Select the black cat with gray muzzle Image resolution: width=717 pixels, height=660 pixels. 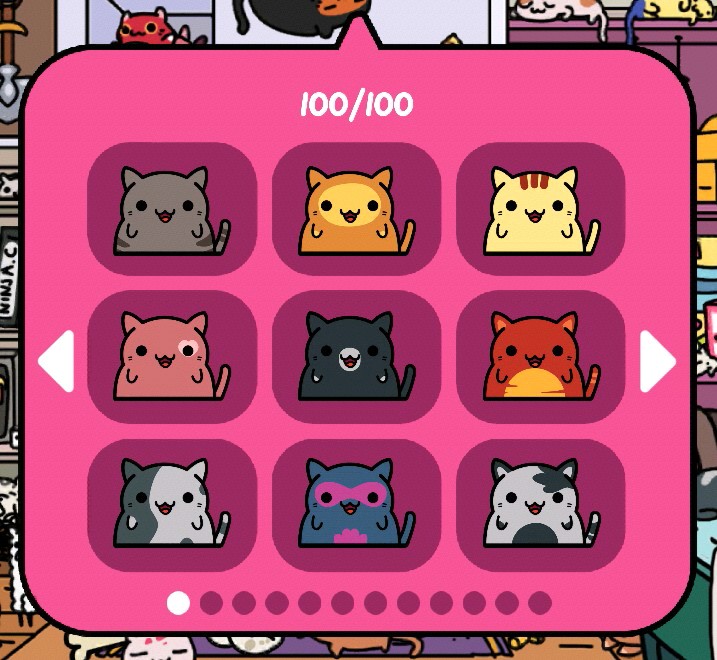356,357
